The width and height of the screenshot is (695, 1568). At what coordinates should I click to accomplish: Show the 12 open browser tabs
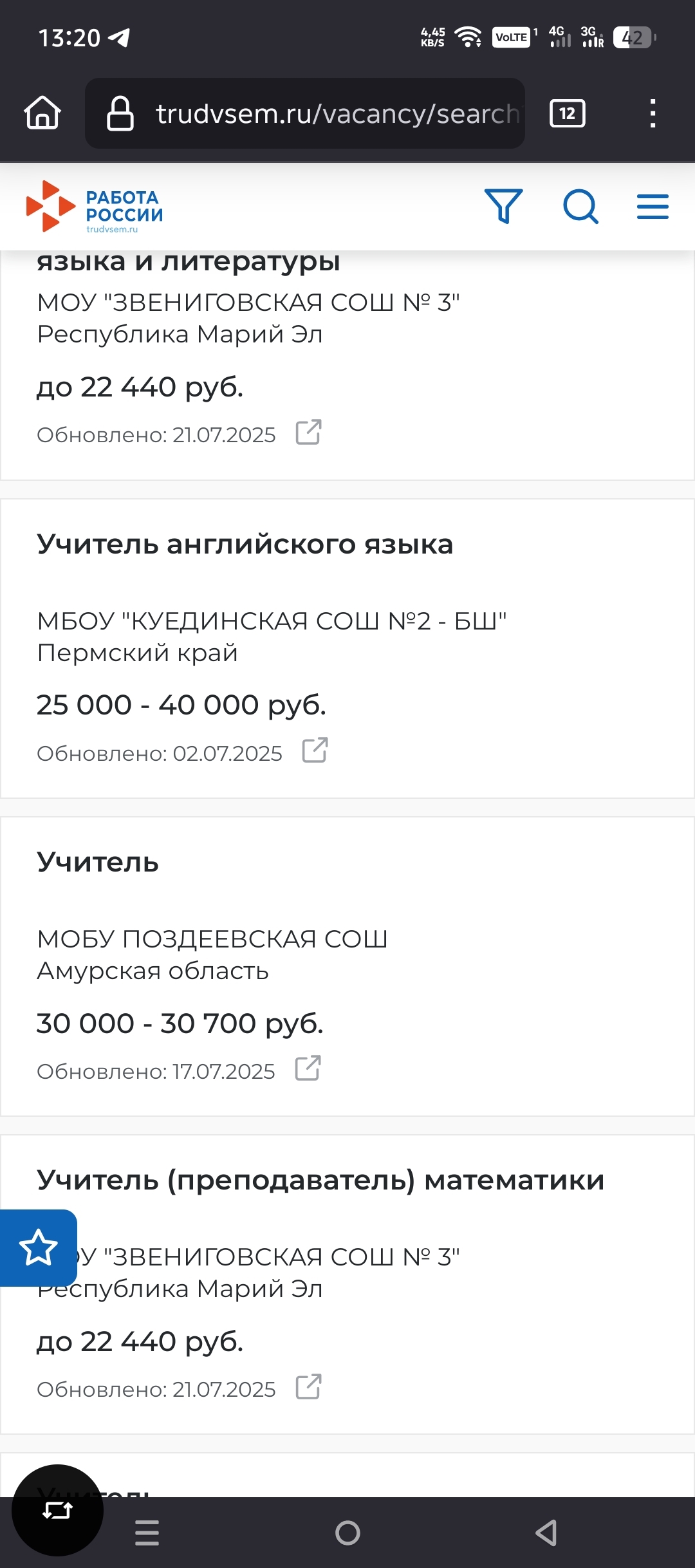click(x=567, y=113)
